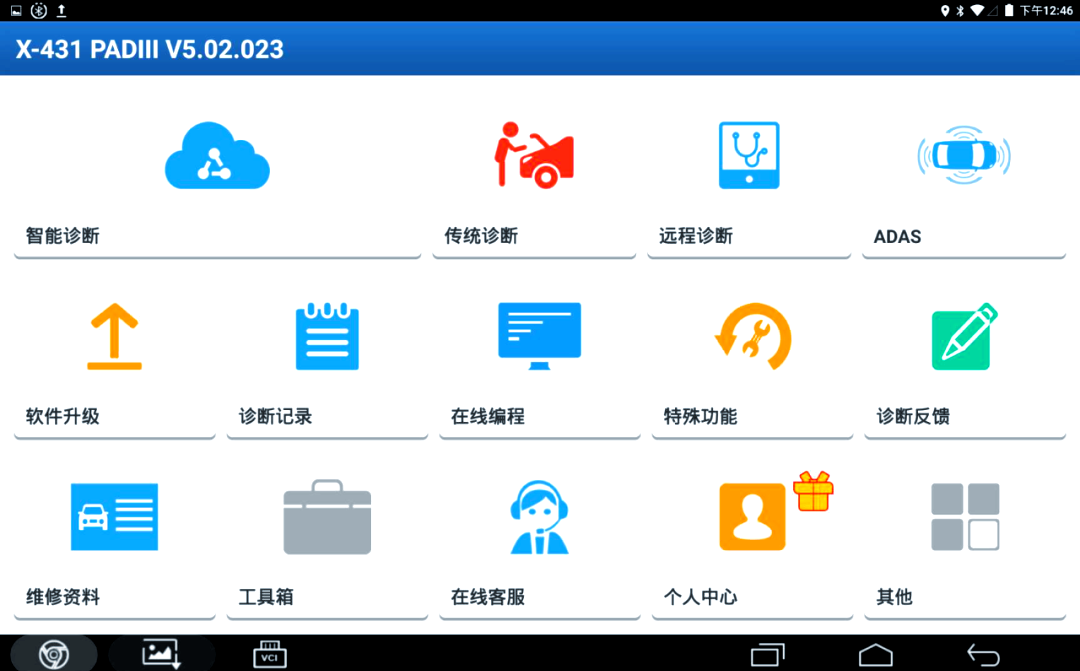
Task: Take a screenshot with the bottom bar icon
Action: click(161, 654)
